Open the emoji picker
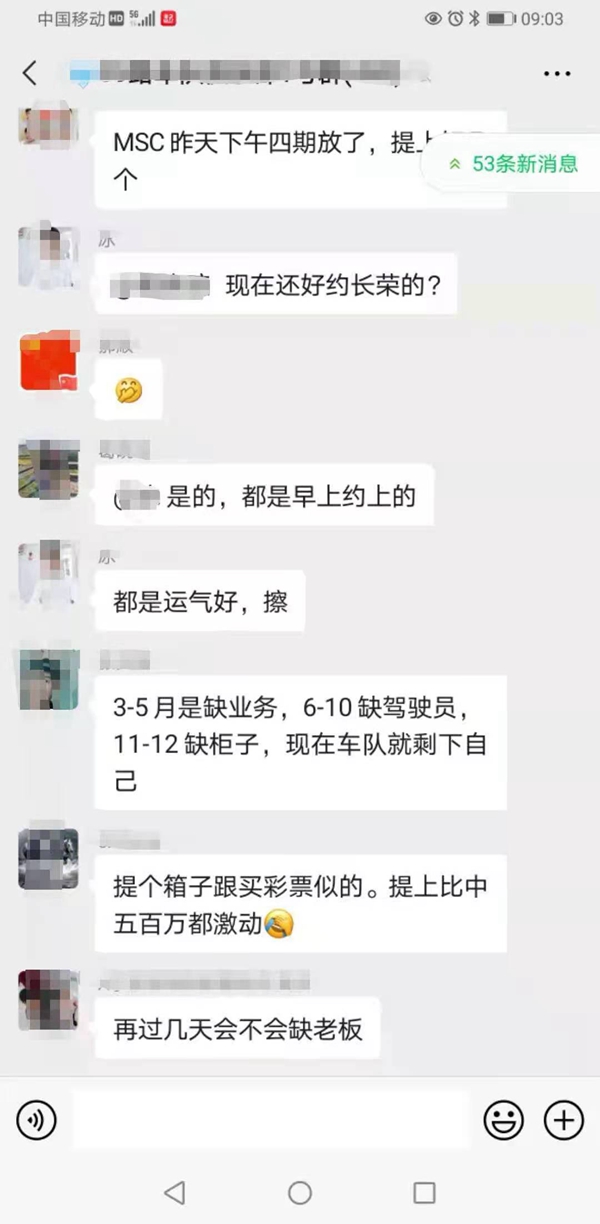 [503, 1120]
